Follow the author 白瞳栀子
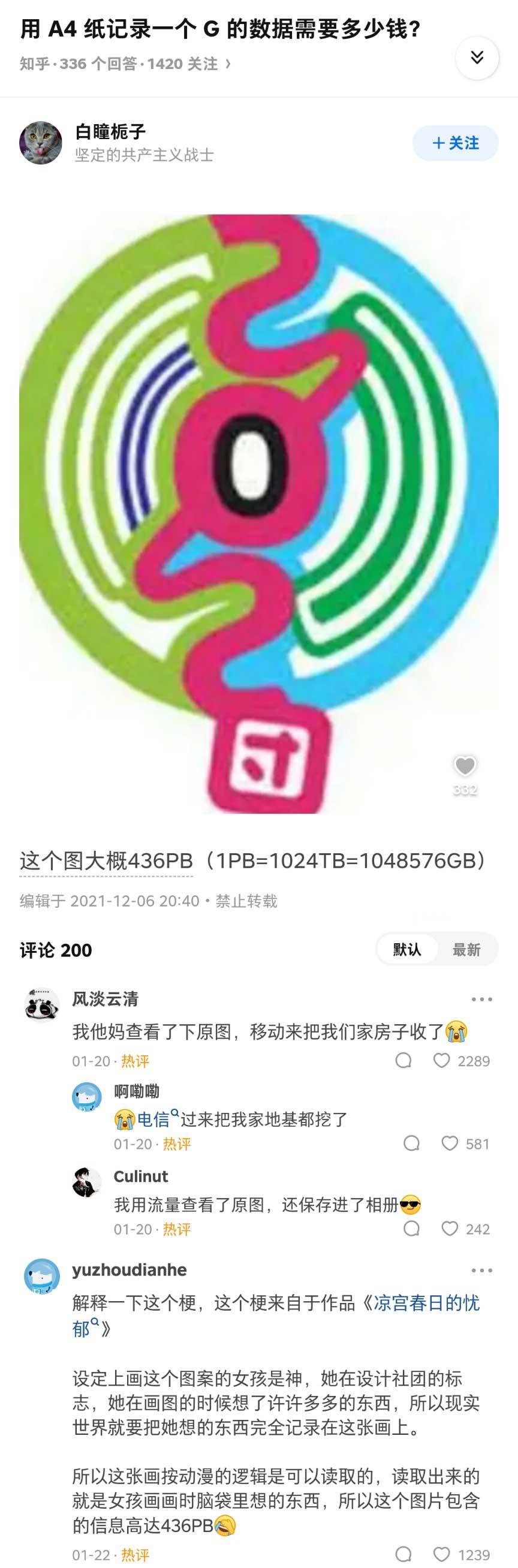The width and height of the screenshot is (518, 1568). click(x=455, y=143)
